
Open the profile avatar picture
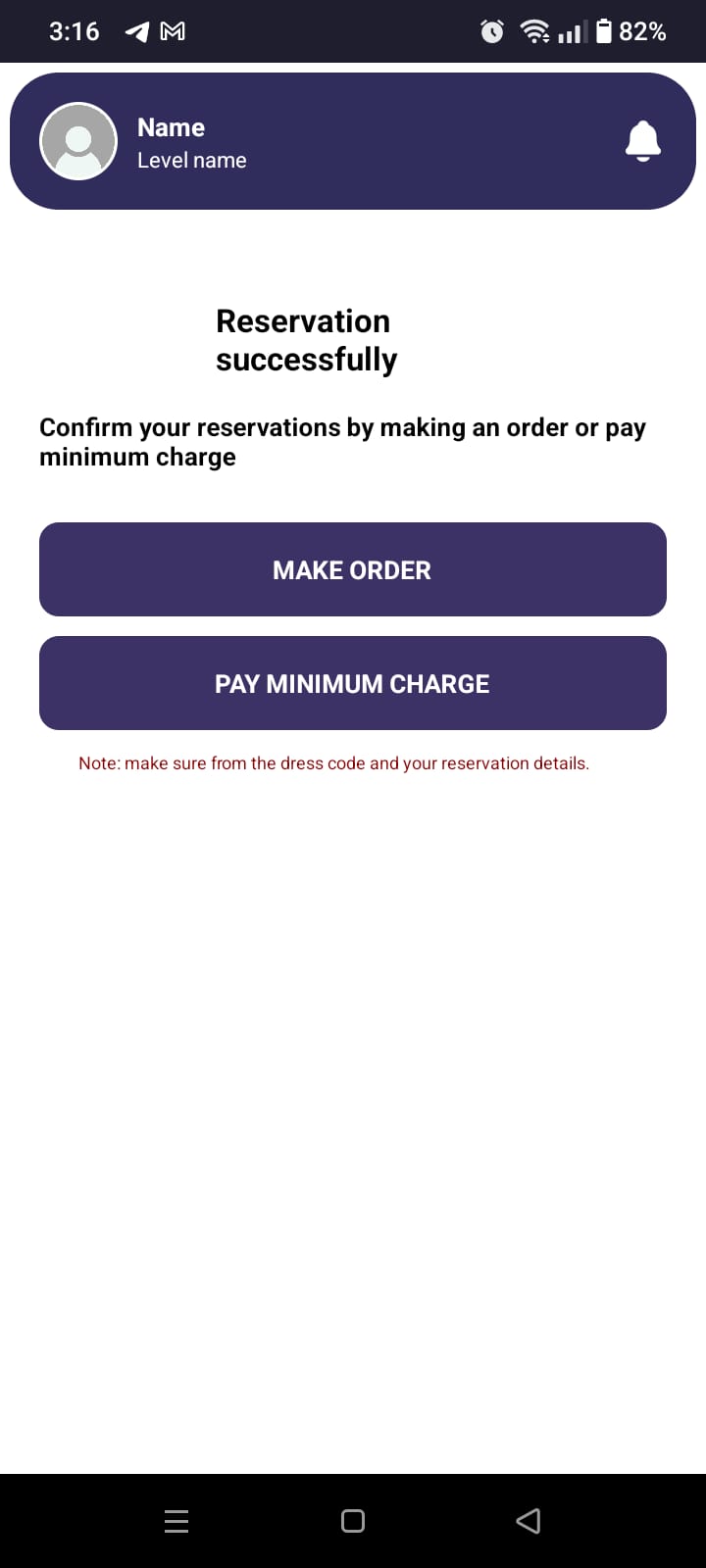pyautogui.click(x=78, y=141)
